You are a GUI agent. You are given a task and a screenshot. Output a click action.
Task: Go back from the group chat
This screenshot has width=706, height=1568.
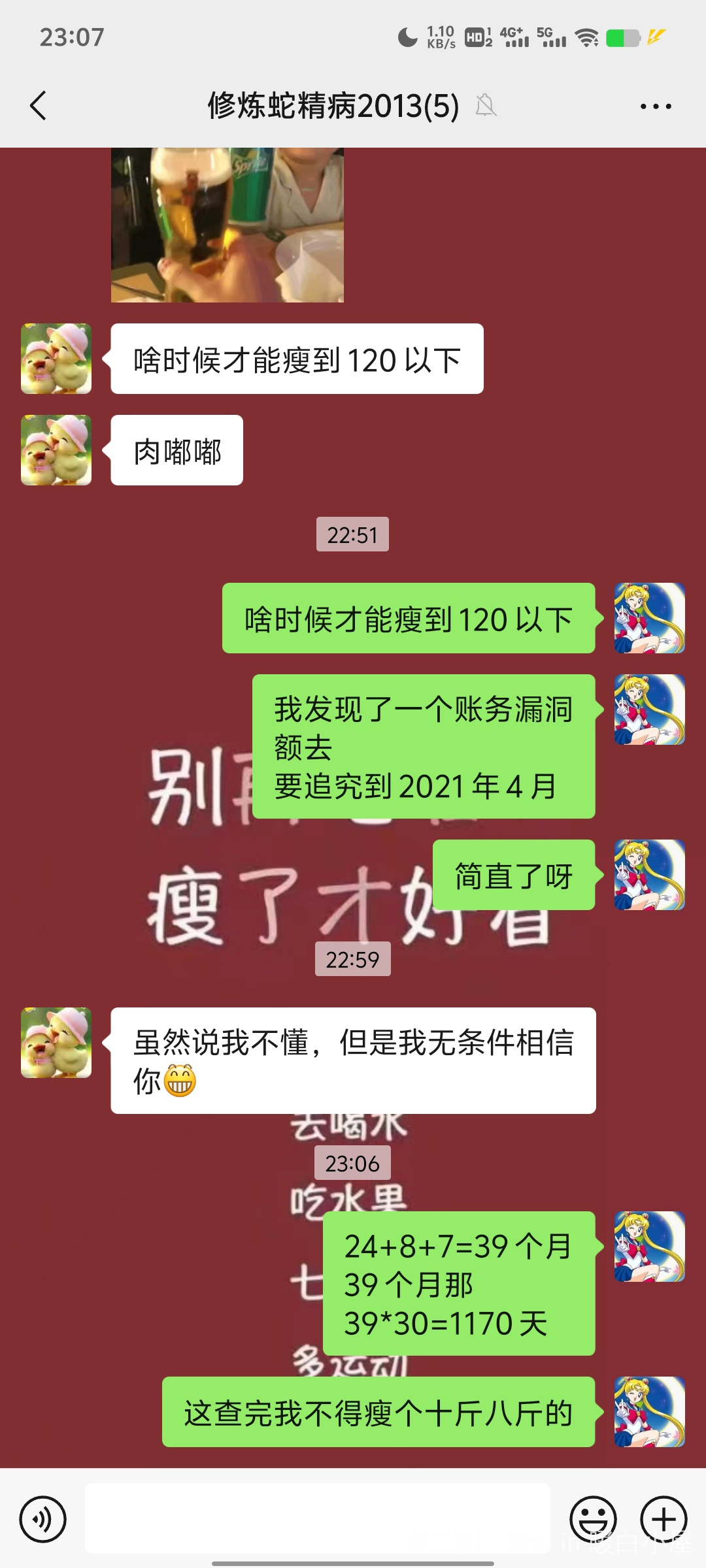pos(39,106)
